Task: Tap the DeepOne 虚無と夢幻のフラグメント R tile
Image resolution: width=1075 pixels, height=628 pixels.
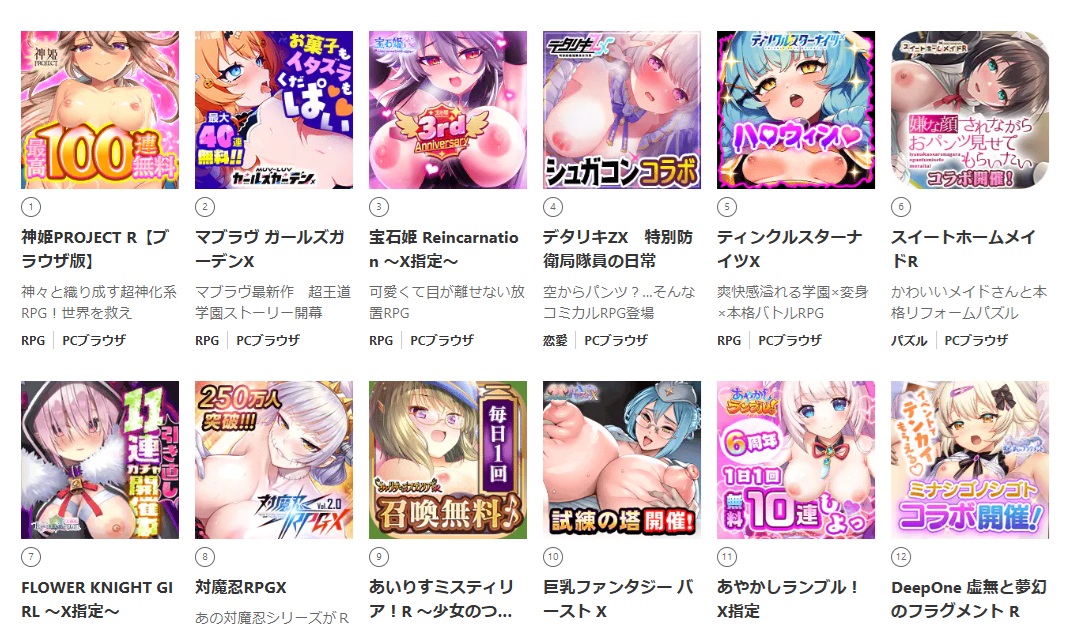Action: point(969,460)
